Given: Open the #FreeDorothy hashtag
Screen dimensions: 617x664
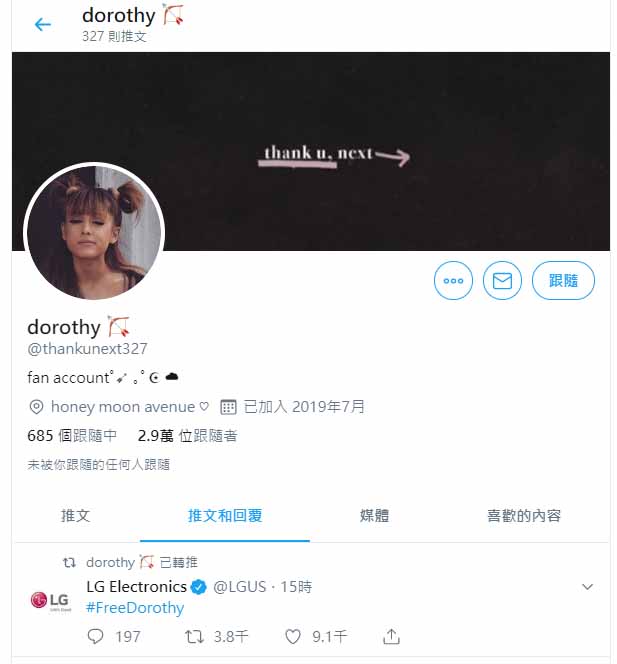Looking at the screenshot, I should pyautogui.click(x=135, y=608).
